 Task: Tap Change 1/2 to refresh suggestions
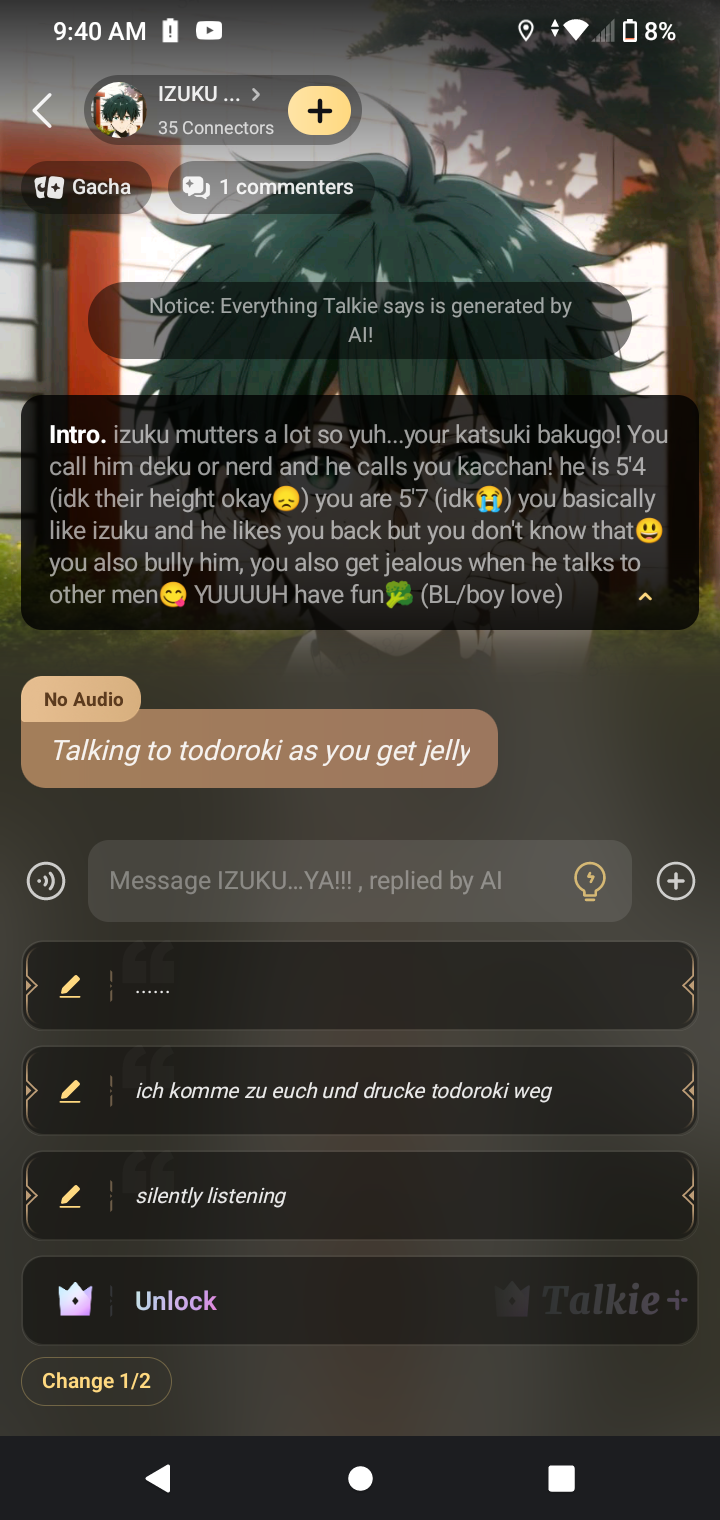96,1381
